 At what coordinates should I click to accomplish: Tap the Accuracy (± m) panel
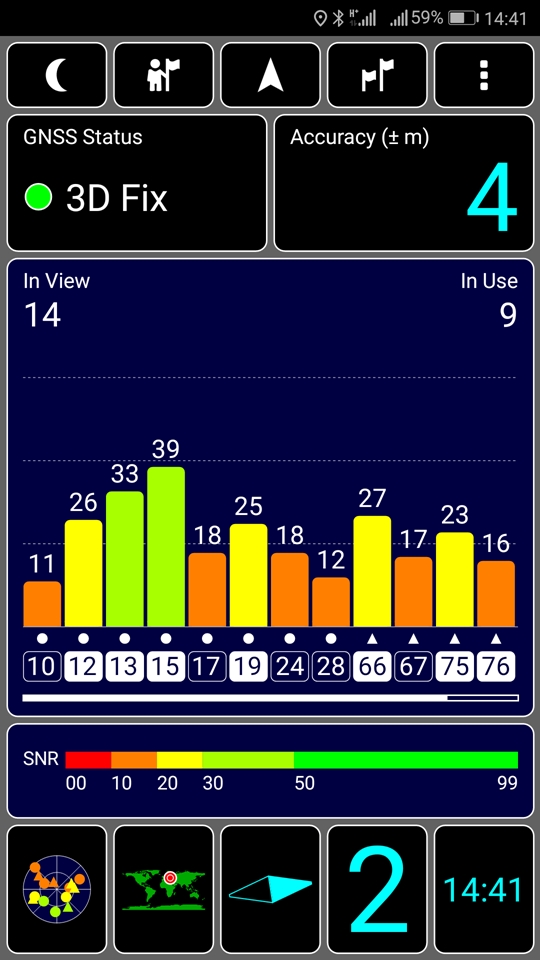403,182
